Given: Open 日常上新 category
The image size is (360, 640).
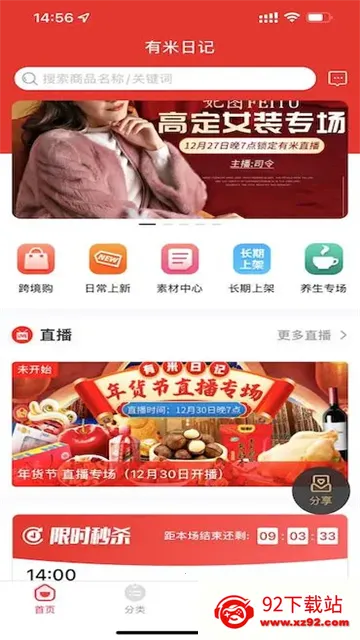Looking at the screenshot, I should pyautogui.click(x=108, y=268).
